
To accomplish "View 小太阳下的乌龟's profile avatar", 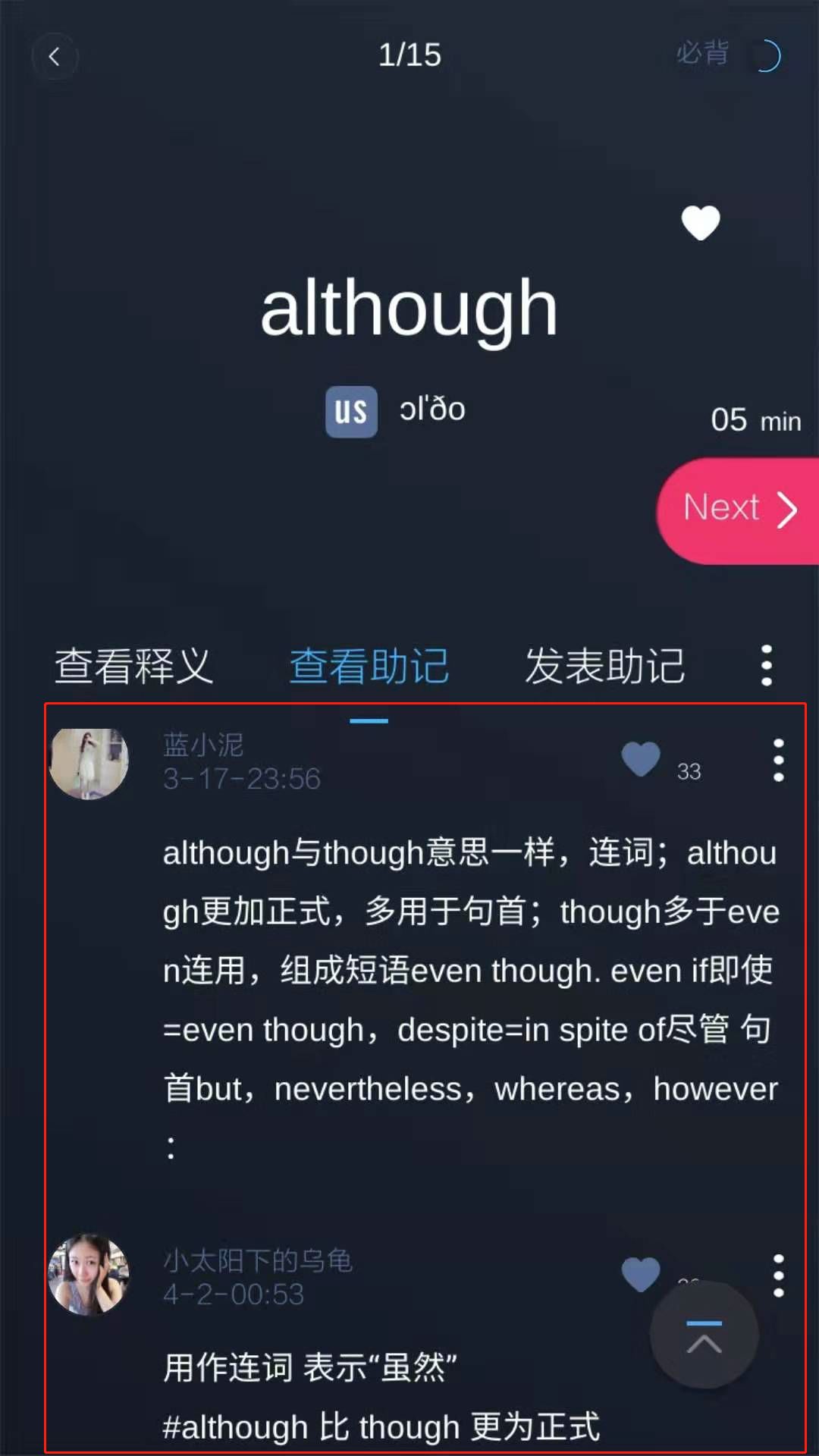I will (89, 1275).
